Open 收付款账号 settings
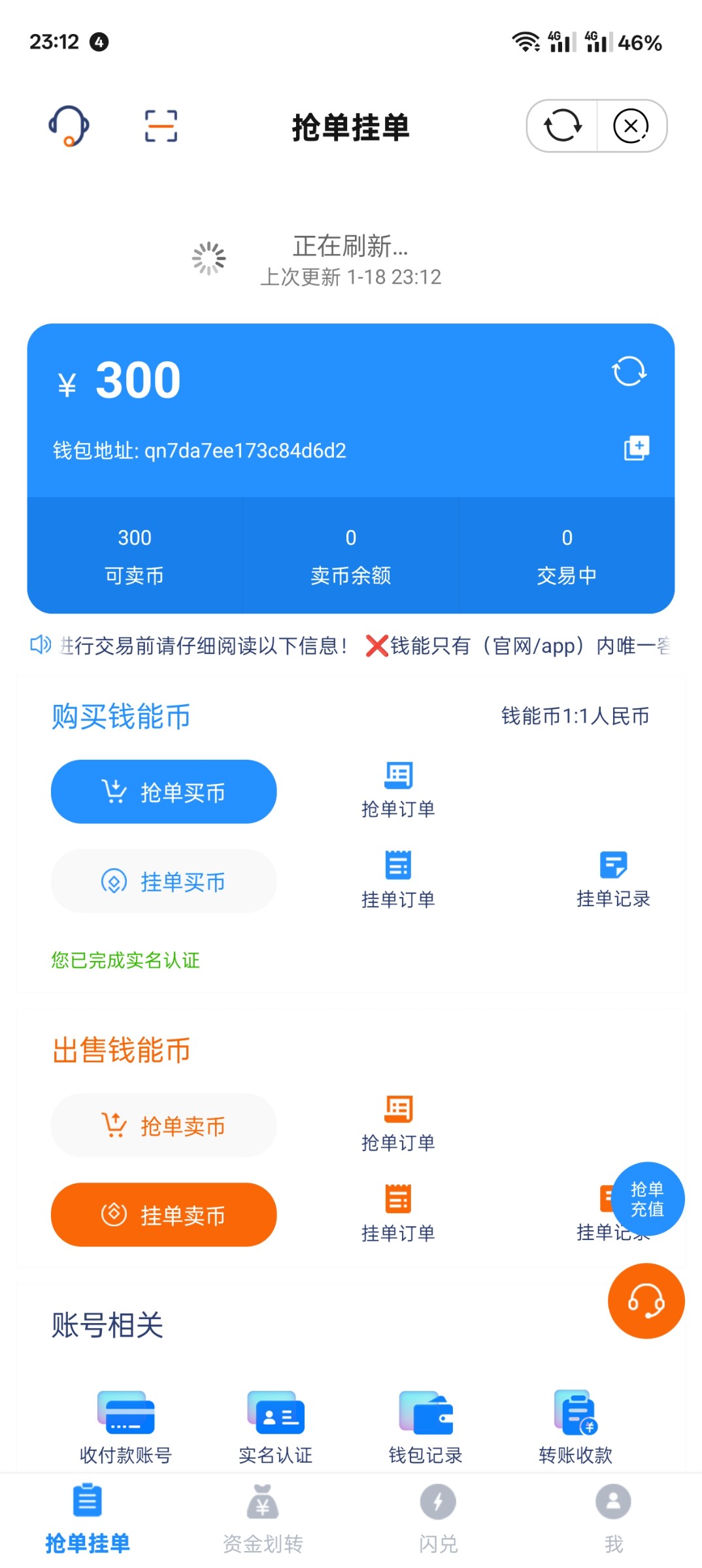 [125, 1428]
